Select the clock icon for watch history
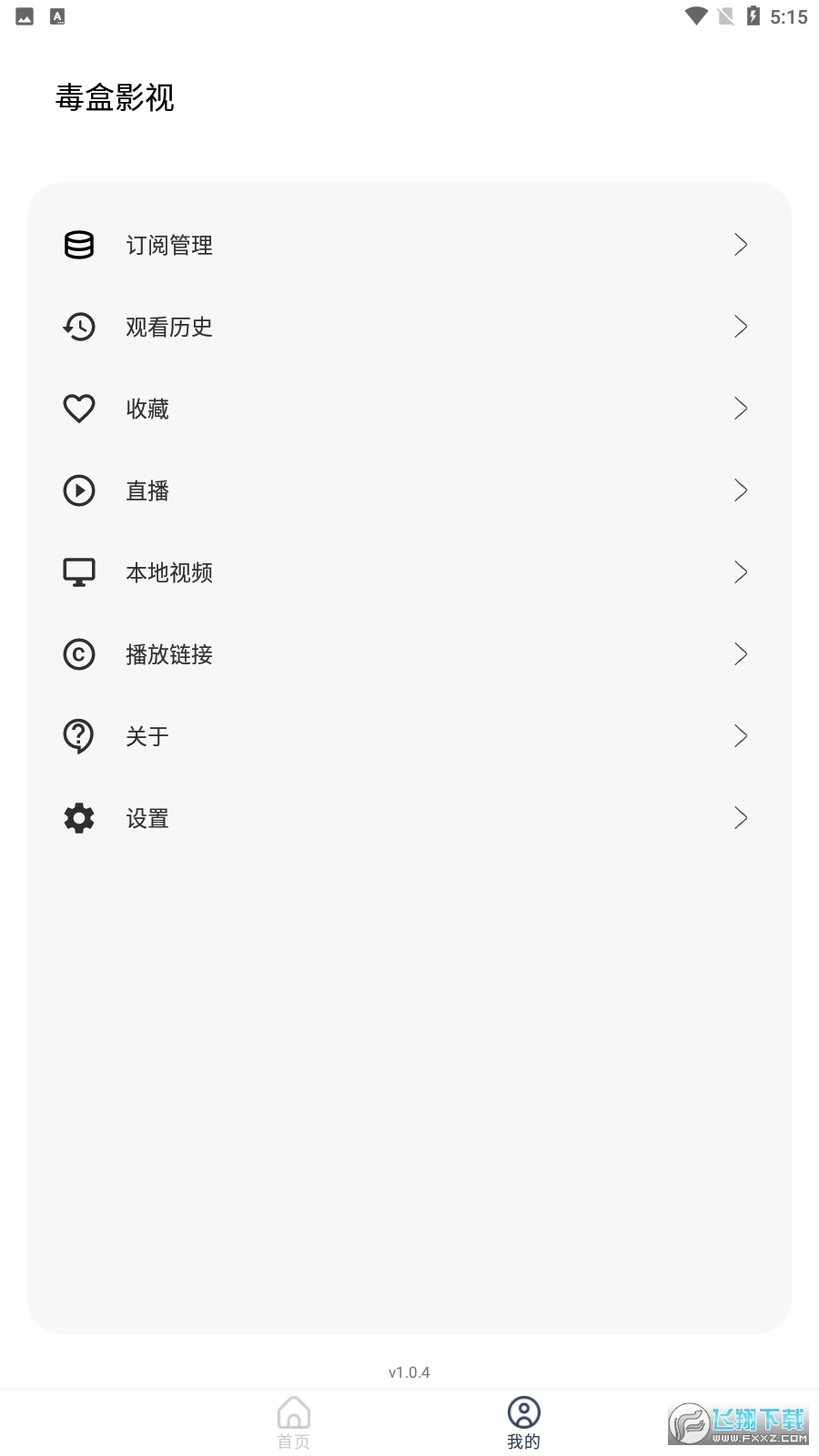The image size is (819, 1456). click(78, 327)
